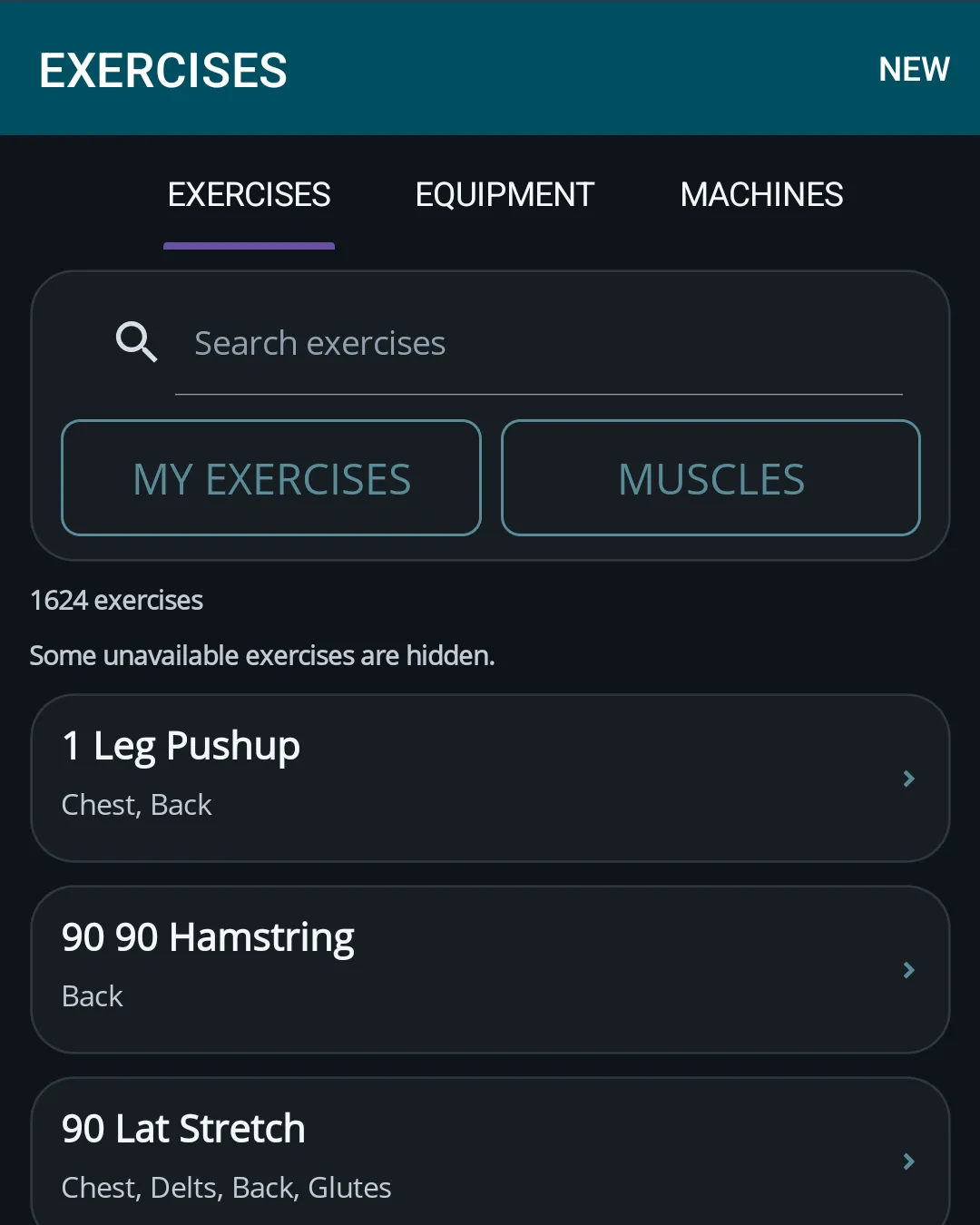Open the 90 Lat Stretch exercise

click(x=490, y=1152)
